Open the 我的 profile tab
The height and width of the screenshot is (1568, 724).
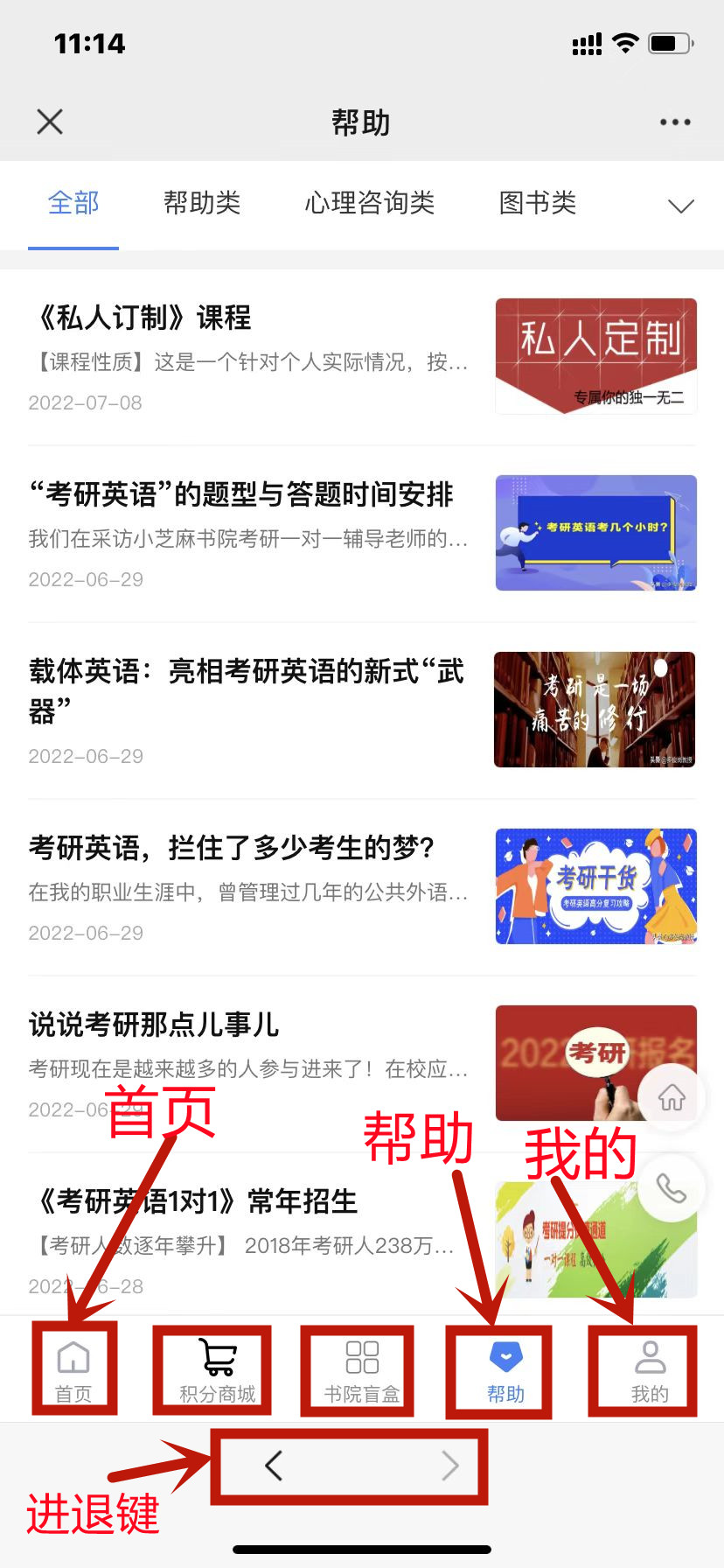649,1371
